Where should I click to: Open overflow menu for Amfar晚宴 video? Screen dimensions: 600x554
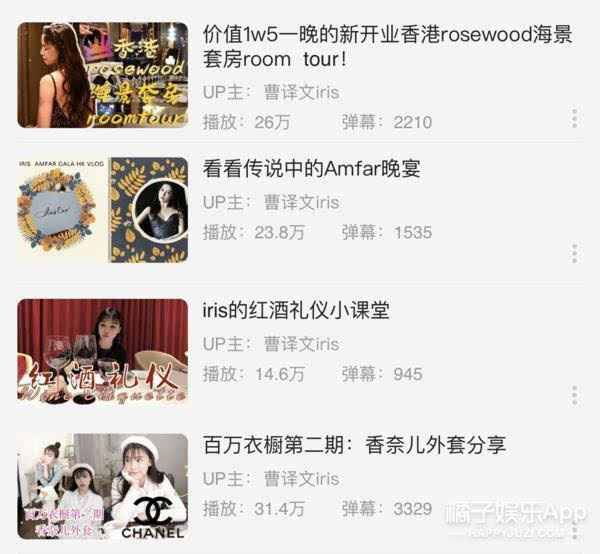[x=574, y=253]
